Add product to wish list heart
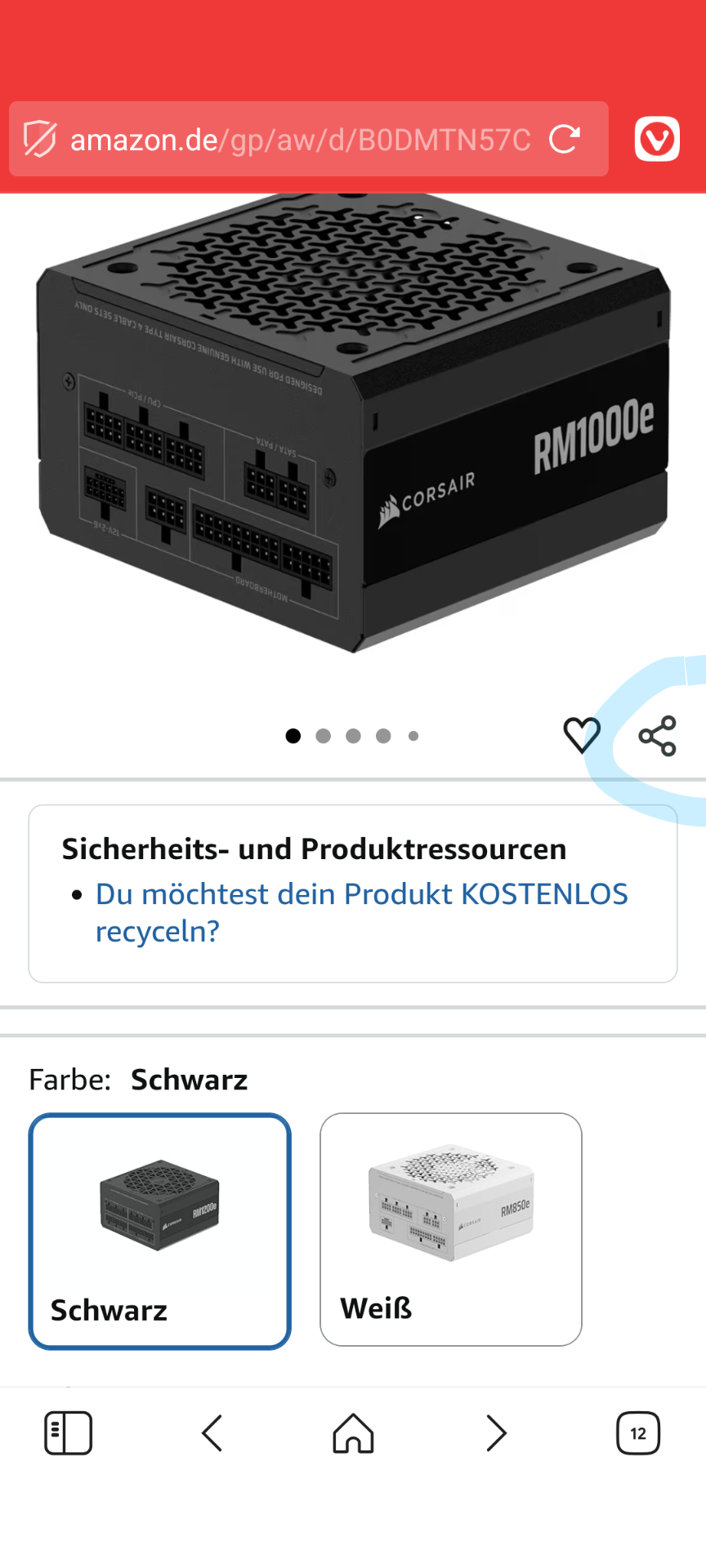Viewport: 706px width, 1568px height. pyautogui.click(x=582, y=735)
